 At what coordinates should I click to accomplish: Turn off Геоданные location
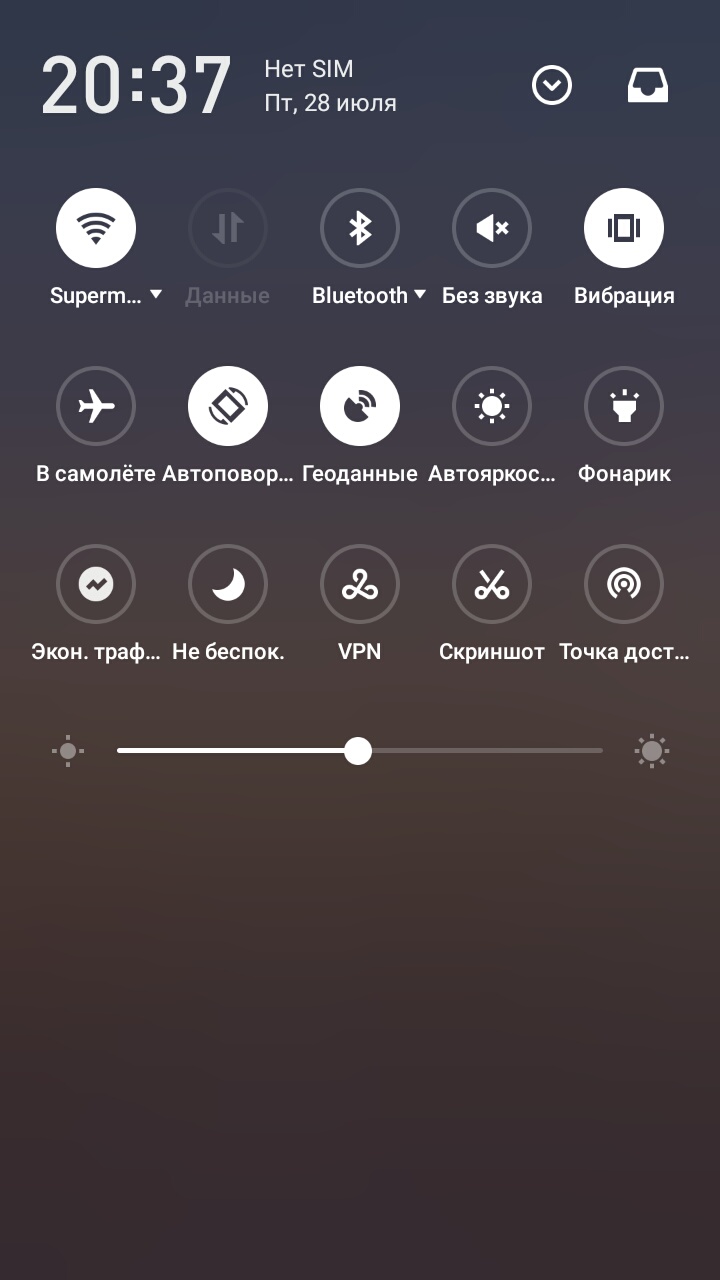pos(360,406)
